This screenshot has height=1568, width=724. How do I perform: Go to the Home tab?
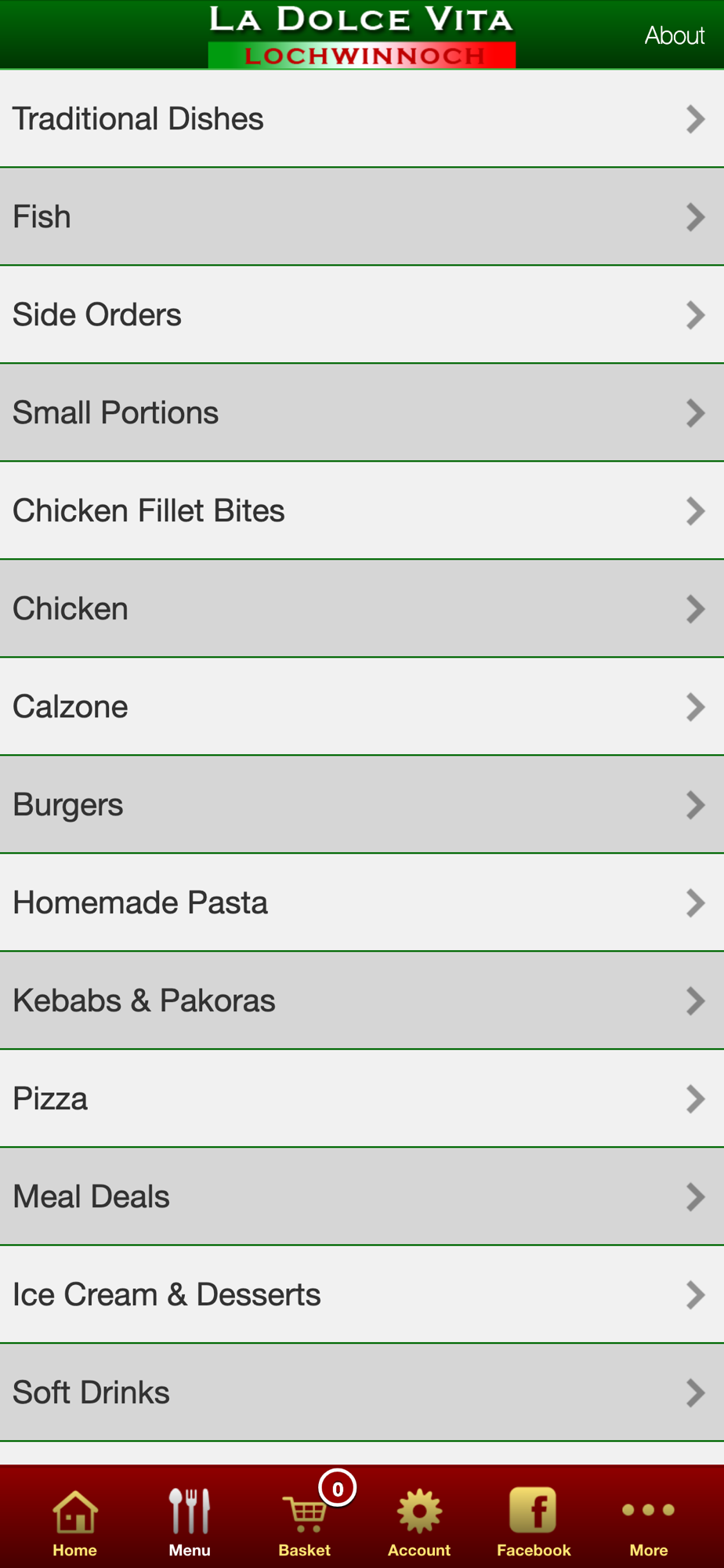point(75,1522)
